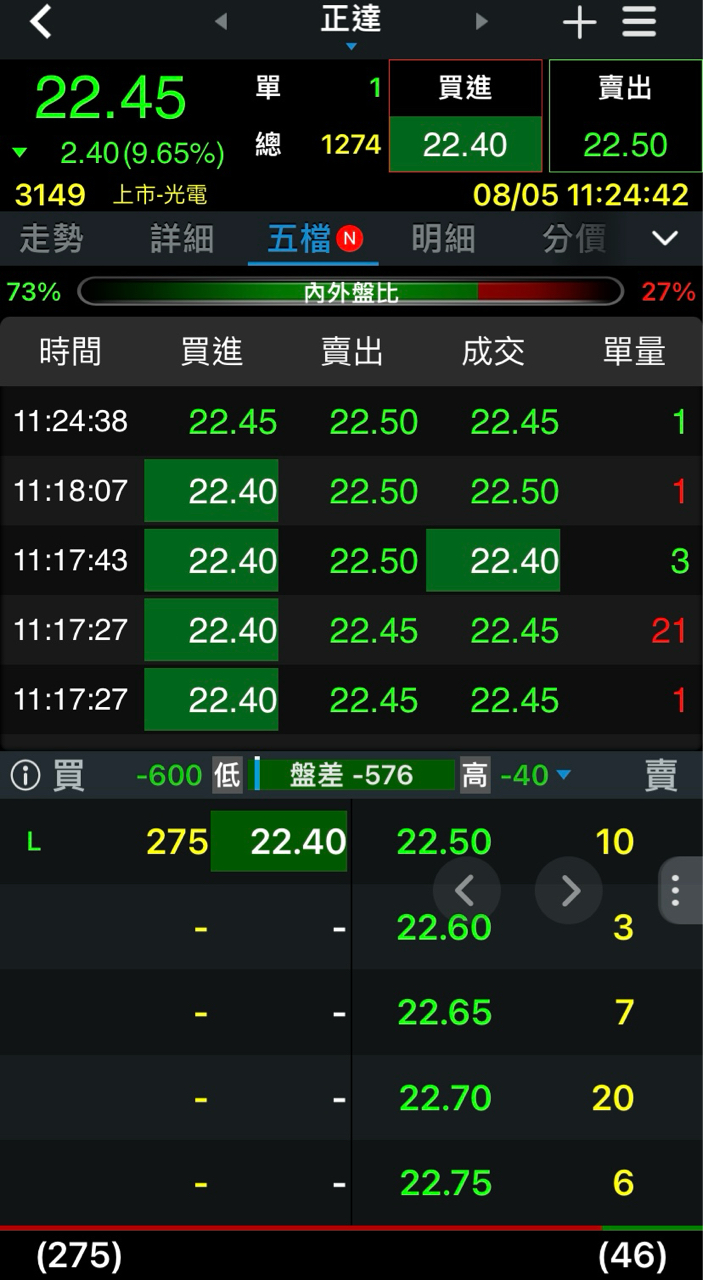
Task: Switch to the 分價 tab
Action: click(574, 239)
